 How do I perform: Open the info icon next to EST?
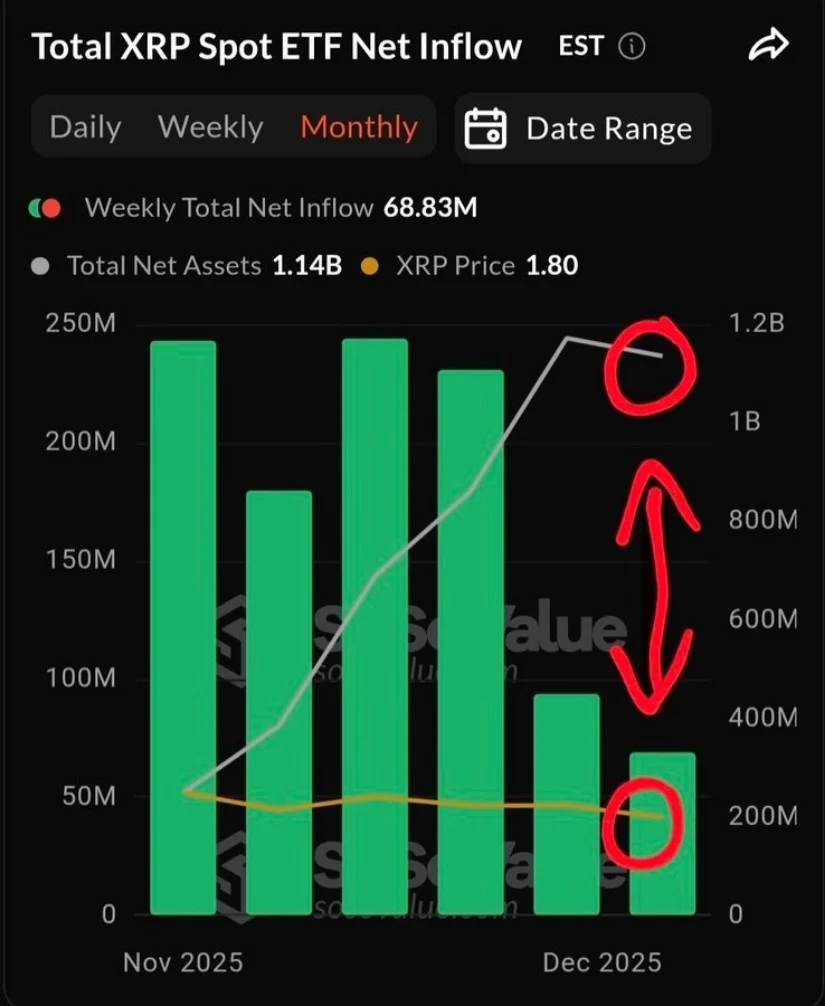click(632, 46)
